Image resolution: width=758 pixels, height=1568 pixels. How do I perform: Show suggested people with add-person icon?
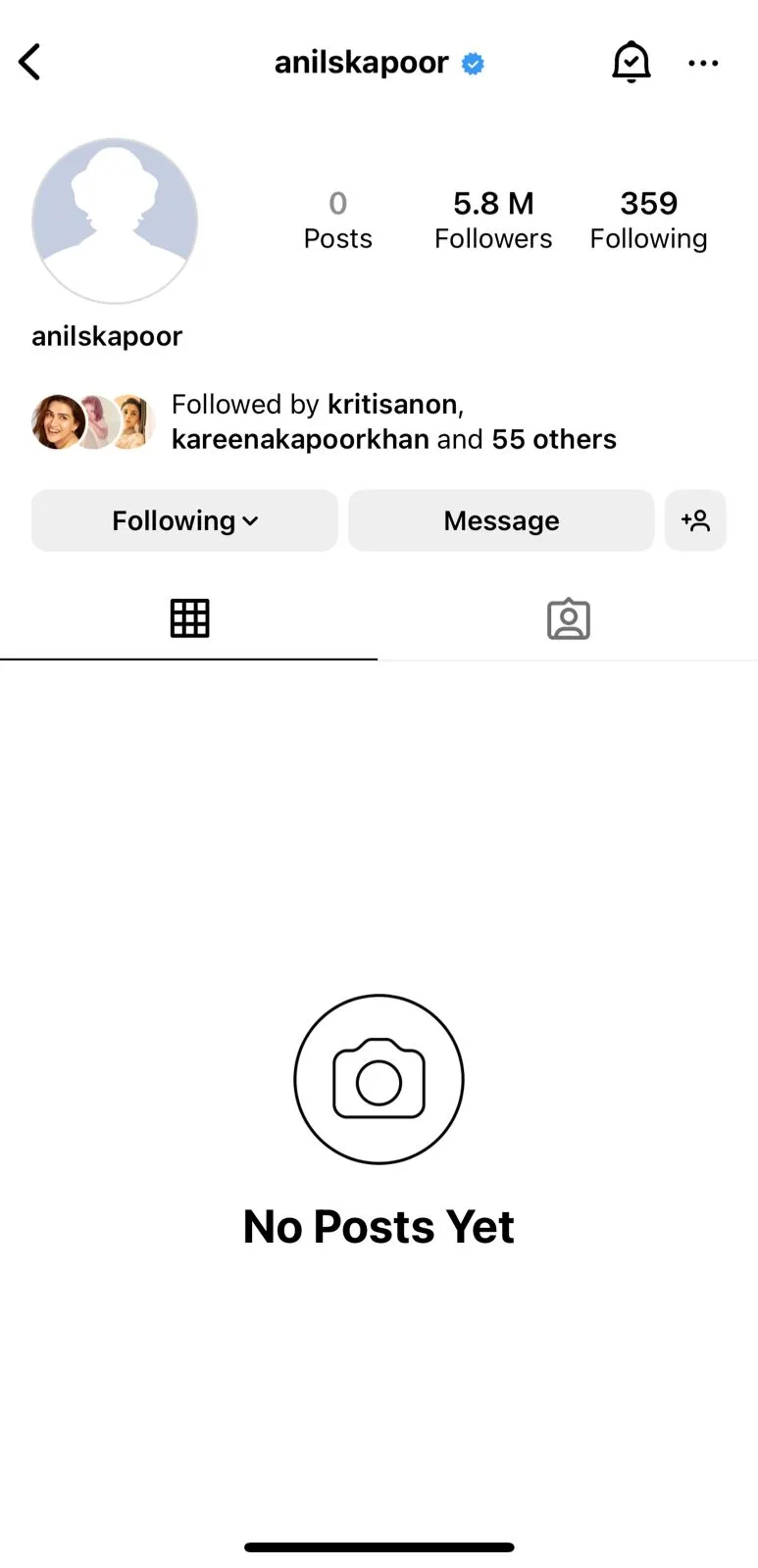point(695,520)
